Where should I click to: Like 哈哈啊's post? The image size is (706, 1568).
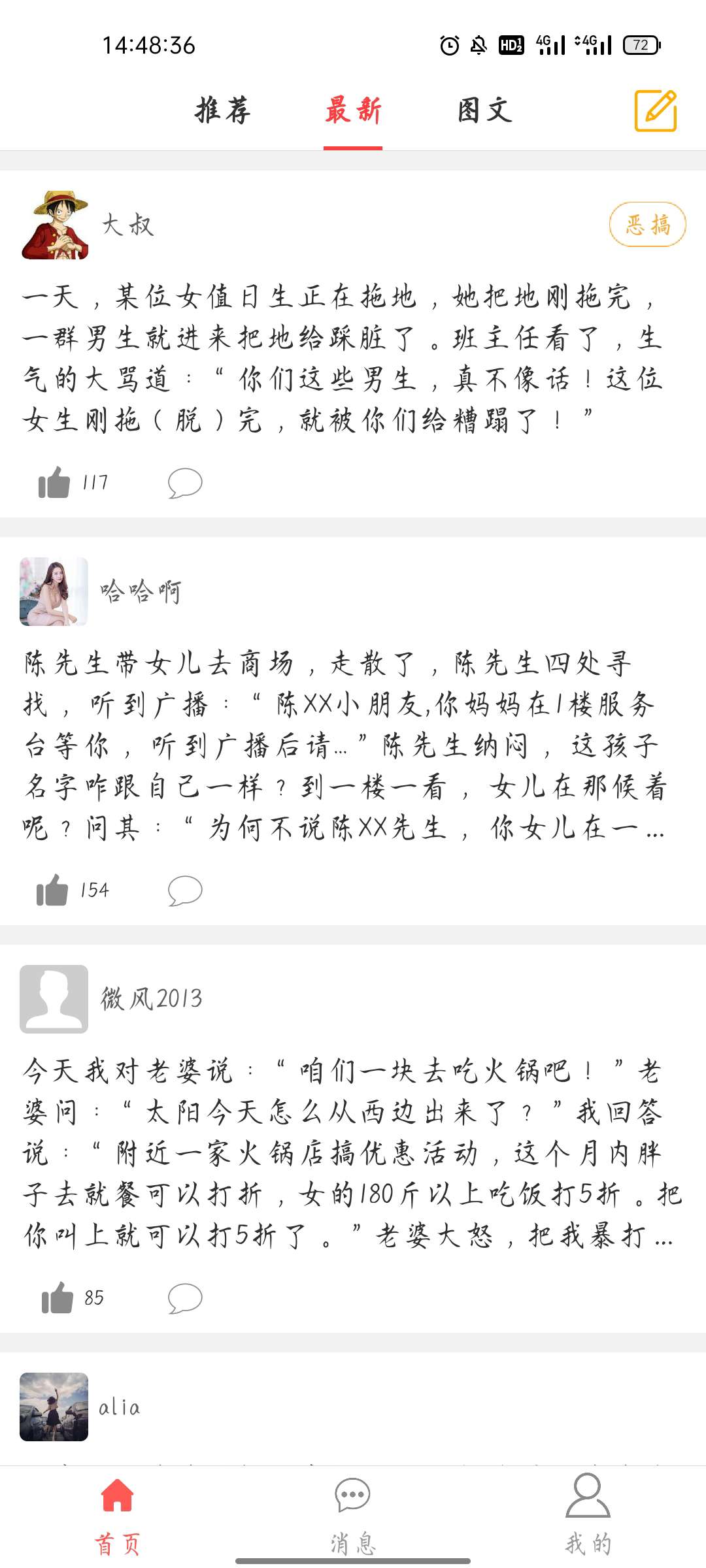[x=53, y=890]
